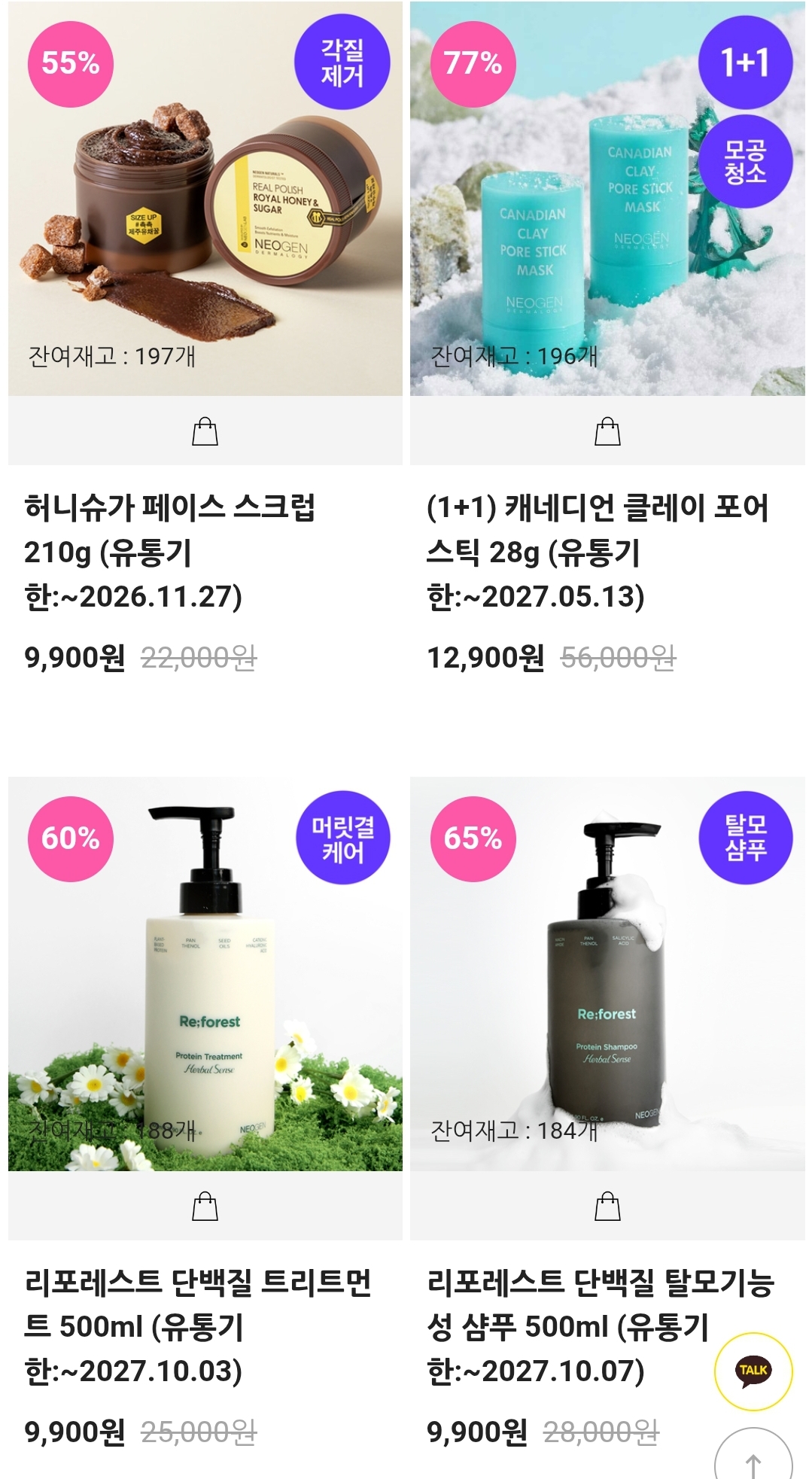Add Re:forest Protein Shampoo to cart
This screenshot has height=1479, width=812.
(x=607, y=1207)
